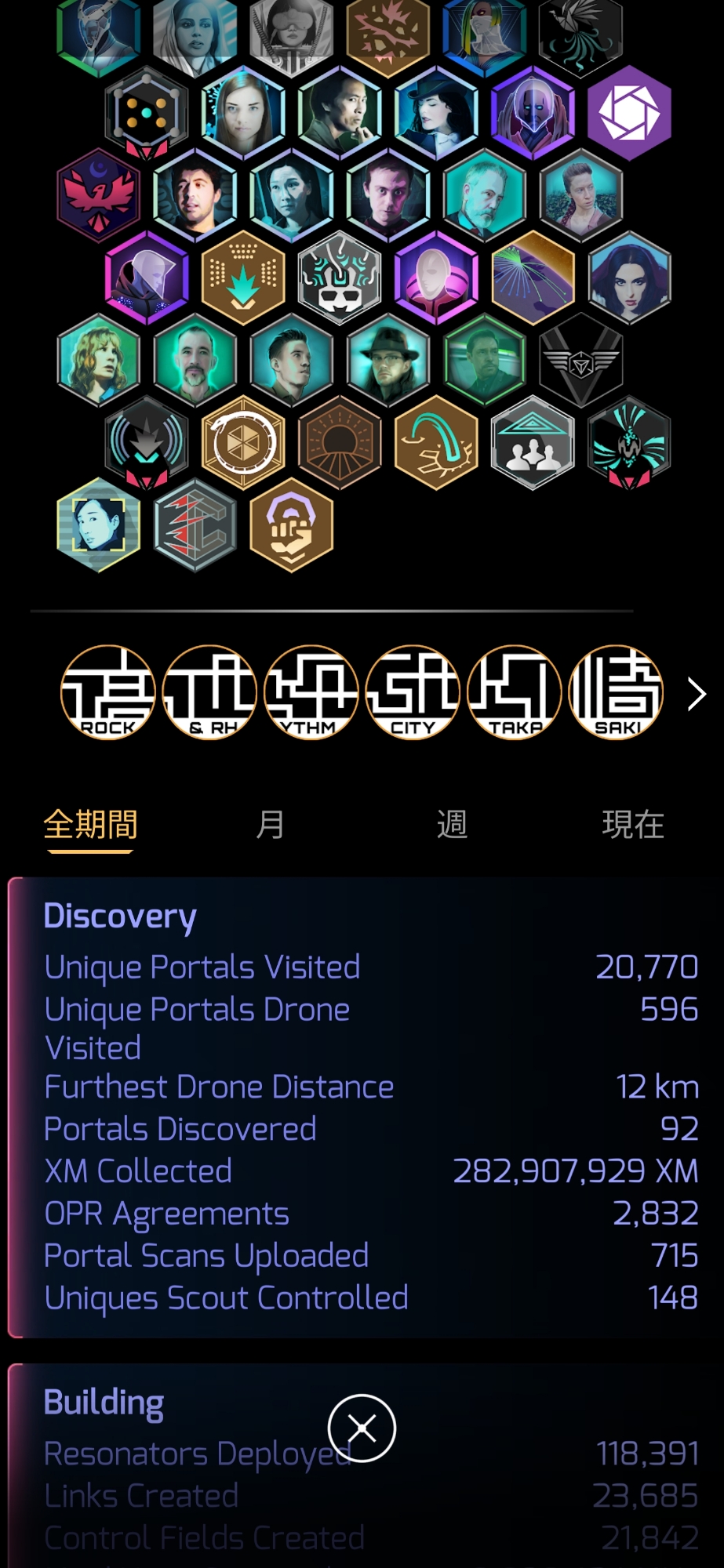Open the CITY mission badge
The image size is (724, 1568).
click(413, 692)
